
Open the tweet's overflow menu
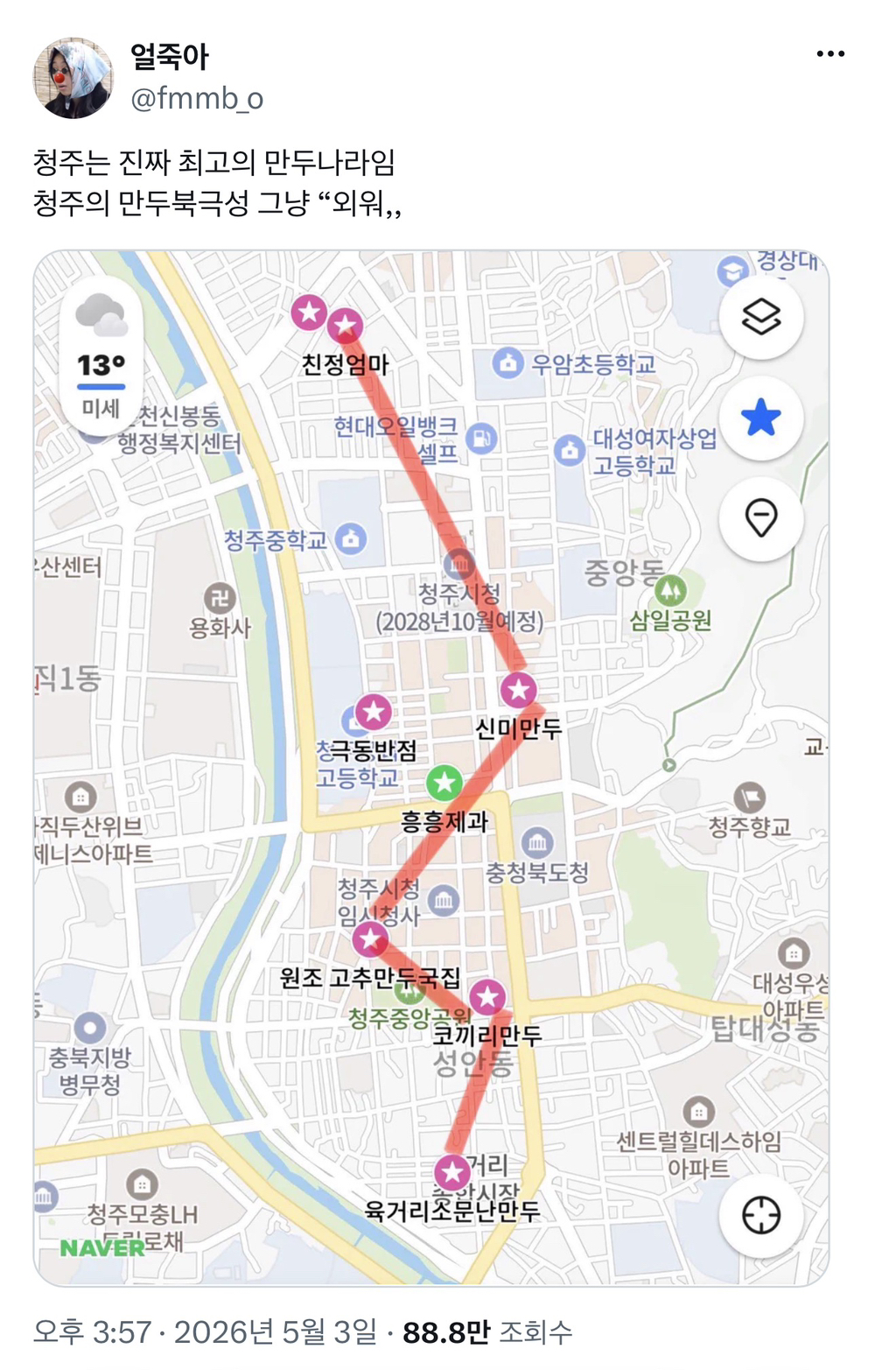(x=829, y=54)
